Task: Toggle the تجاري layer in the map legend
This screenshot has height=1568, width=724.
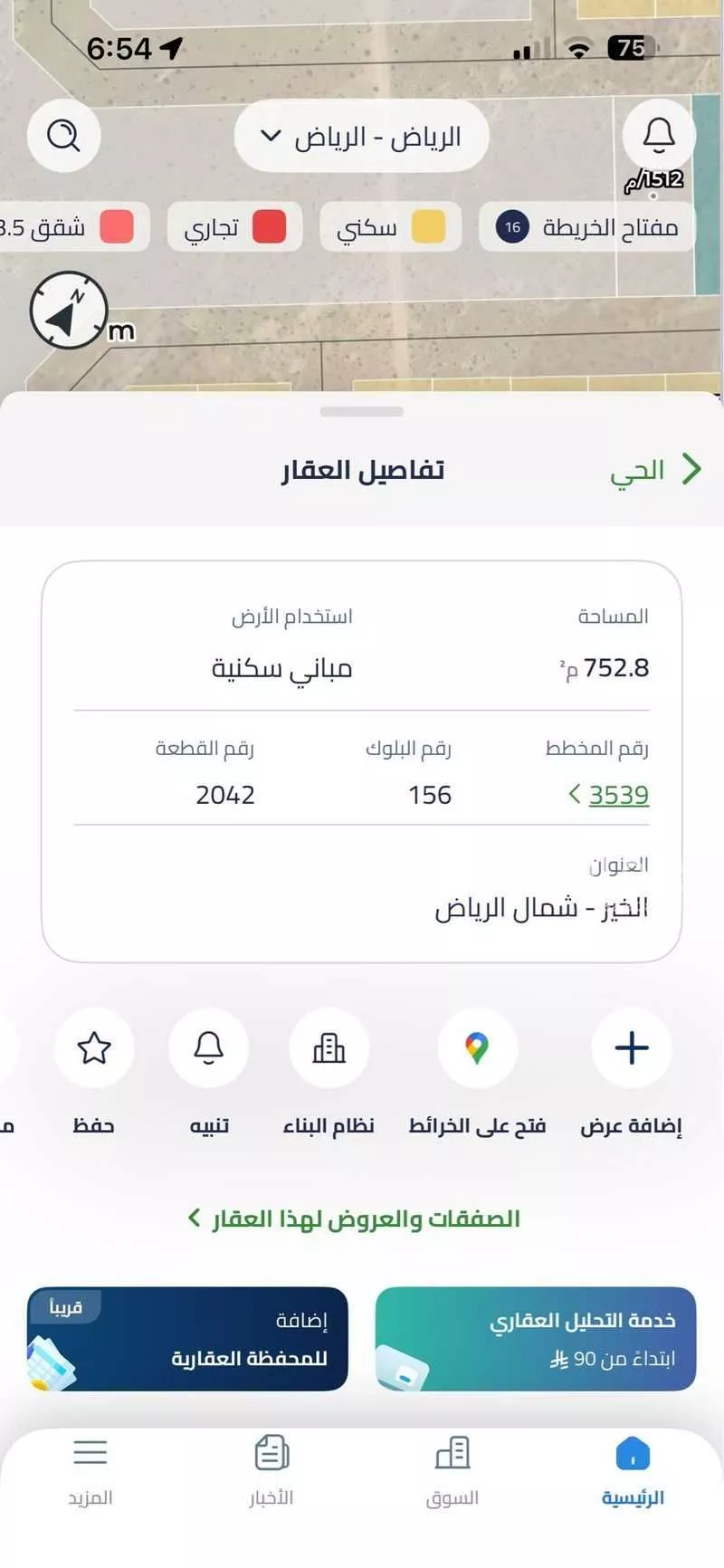Action: pyautogui.click(x=234, y=227)
